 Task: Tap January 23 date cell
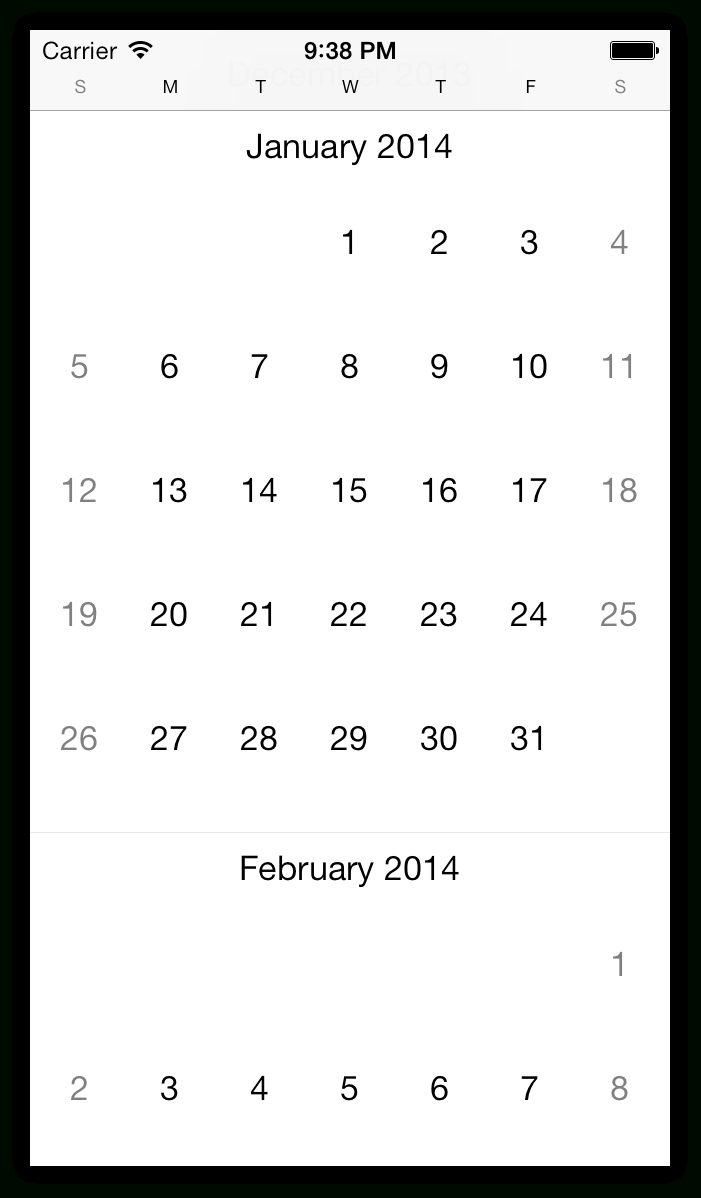(439, 614)
